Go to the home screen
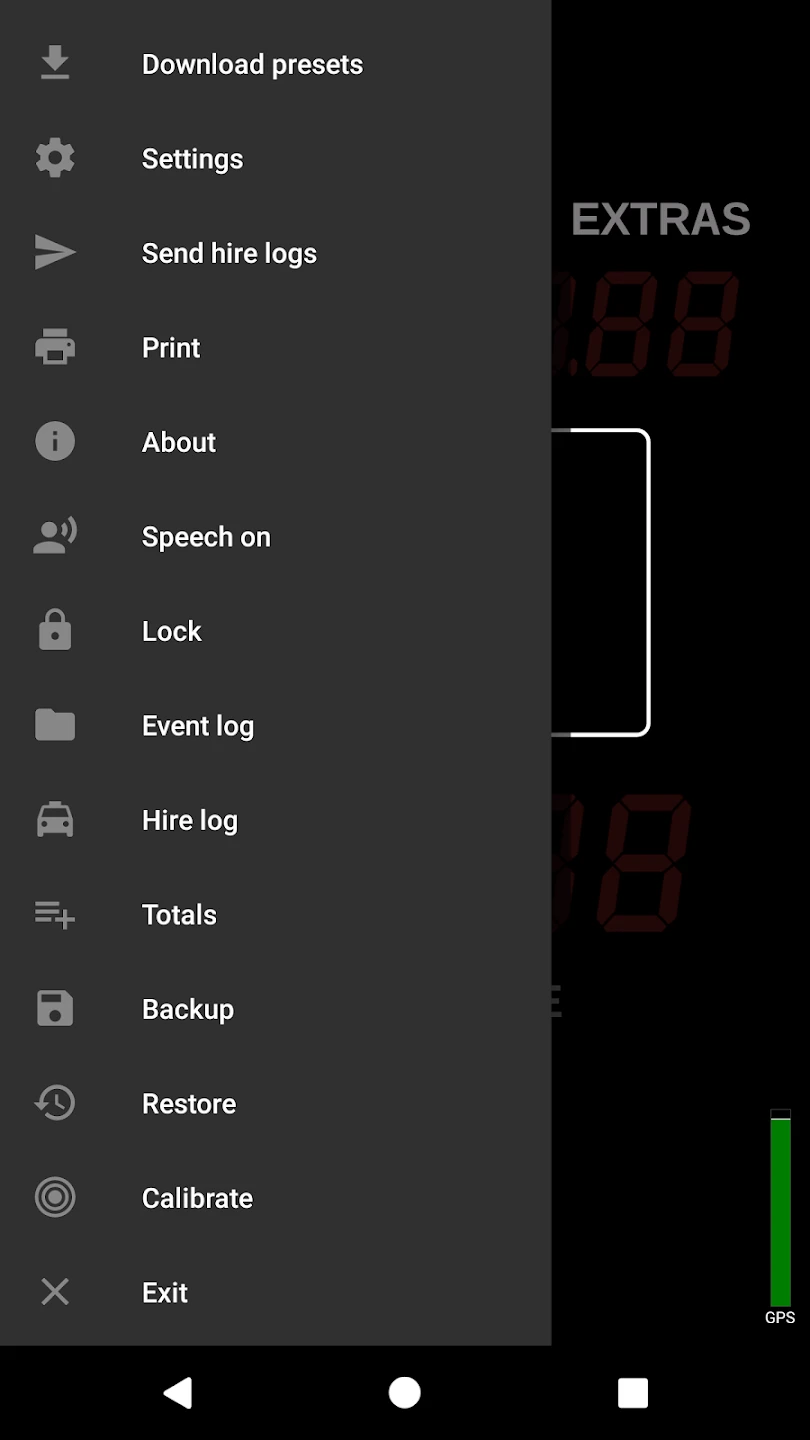This screenshot has height=1440, width=810. click(x=404, y=1392)
